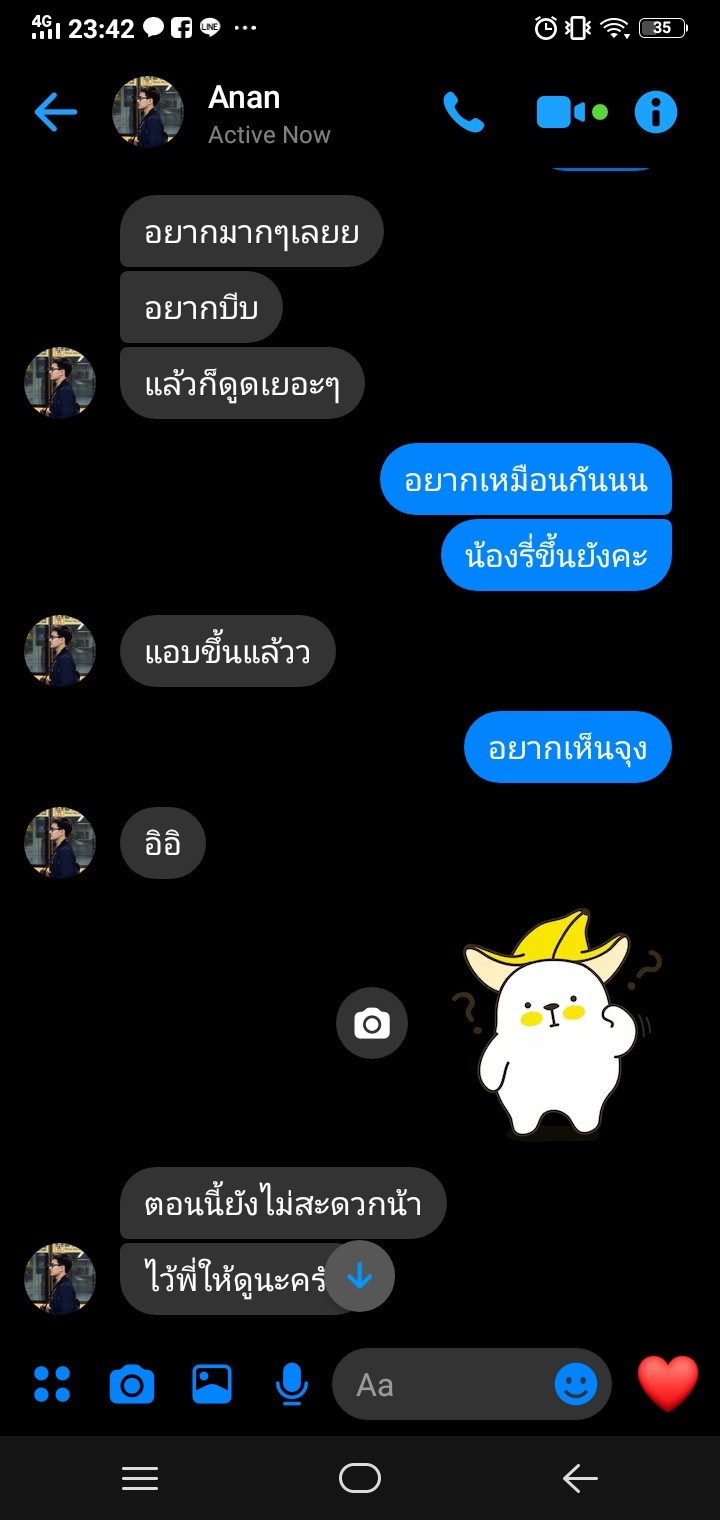Start a voice call with Anan
This screenshot has width=720, height=1520.
pos(463,112)
